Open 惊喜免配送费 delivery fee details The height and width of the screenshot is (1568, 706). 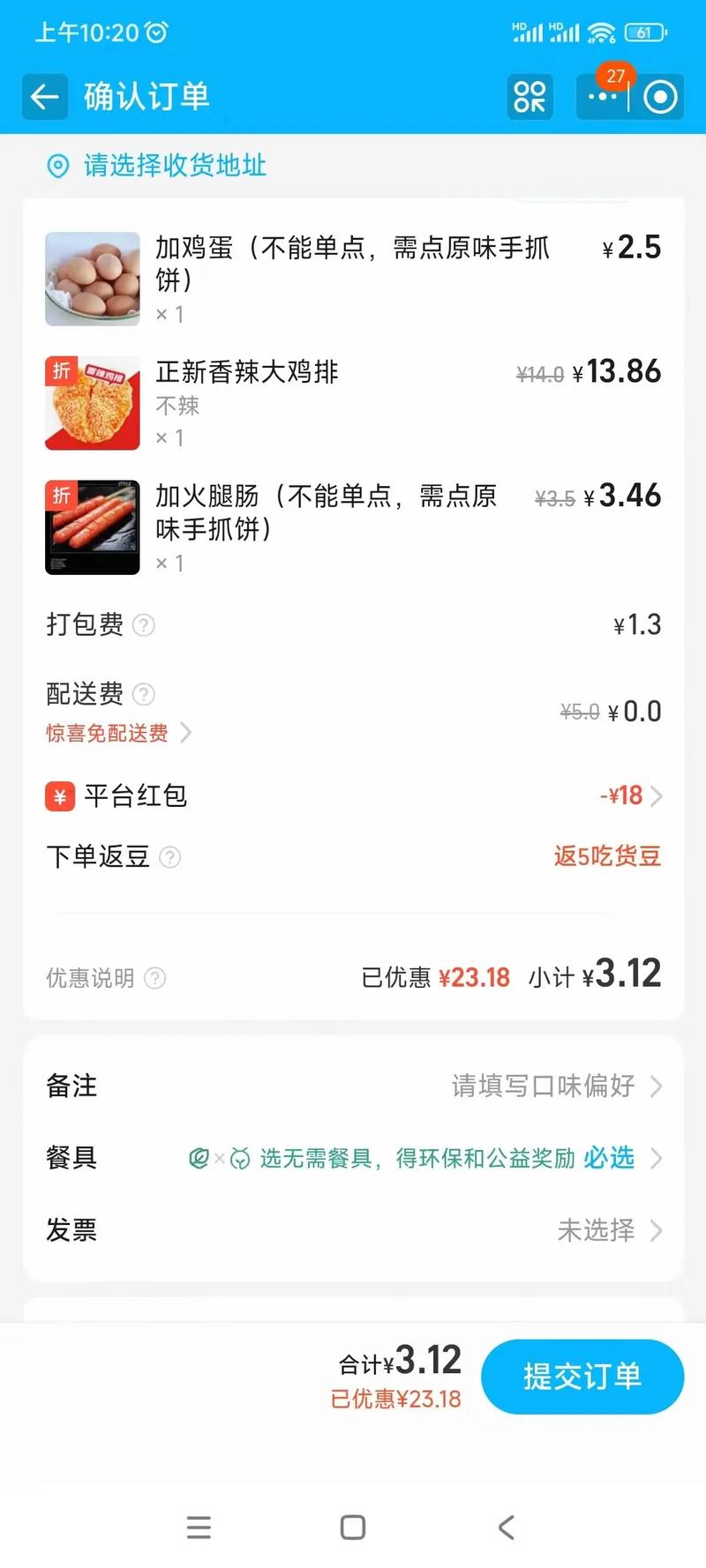tap(108, 733)
